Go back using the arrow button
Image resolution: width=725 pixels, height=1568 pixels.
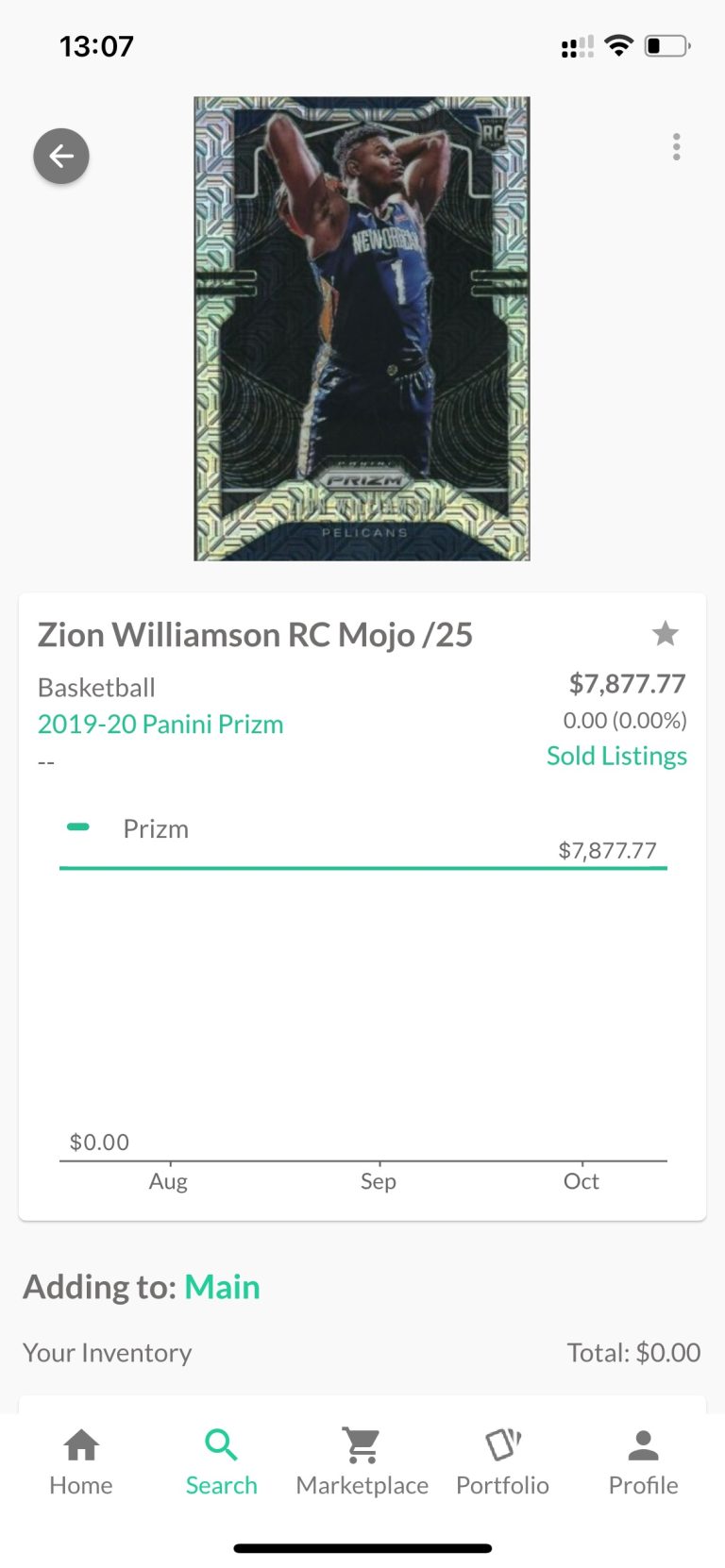[x=61, y=156]
